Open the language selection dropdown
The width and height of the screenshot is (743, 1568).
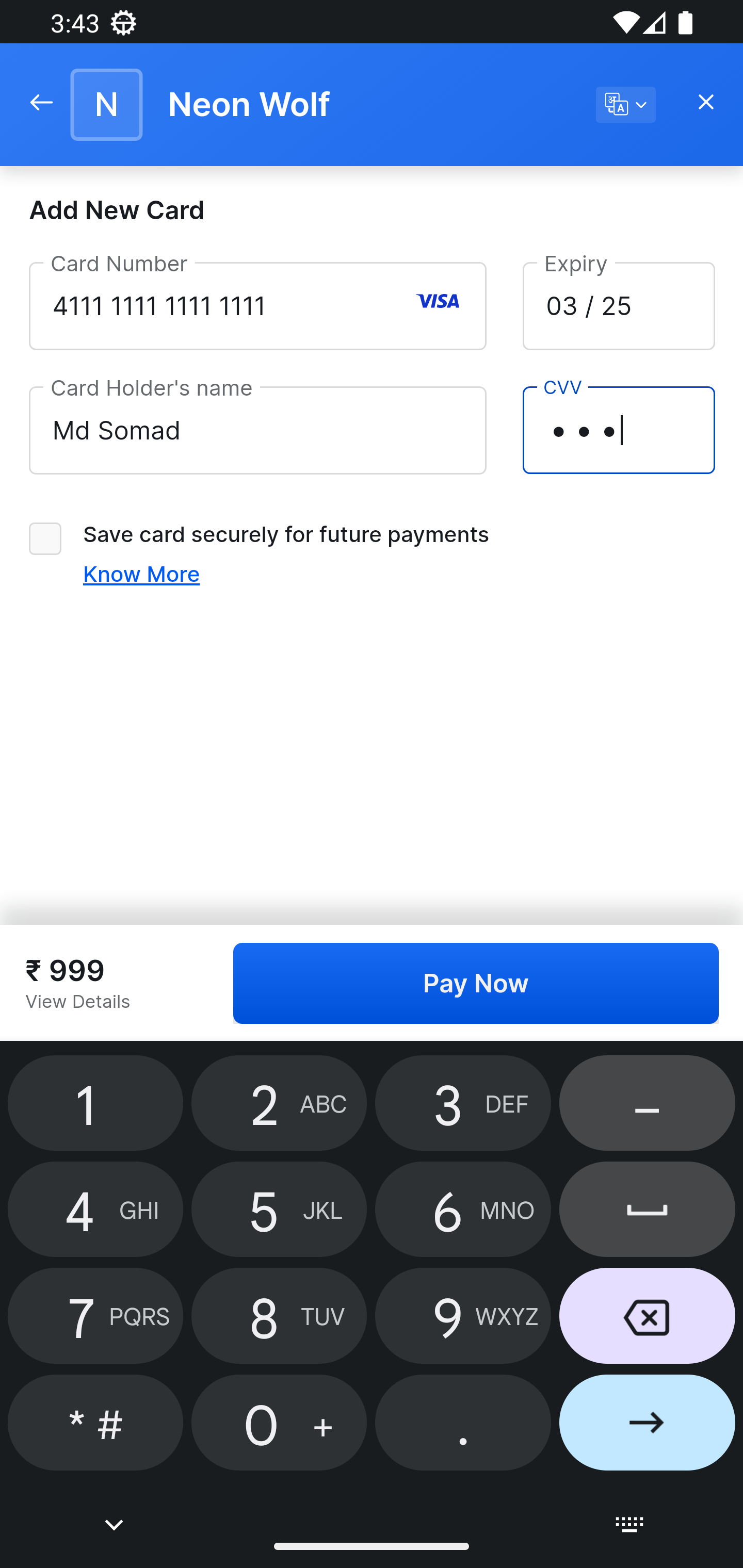point(625,105)
